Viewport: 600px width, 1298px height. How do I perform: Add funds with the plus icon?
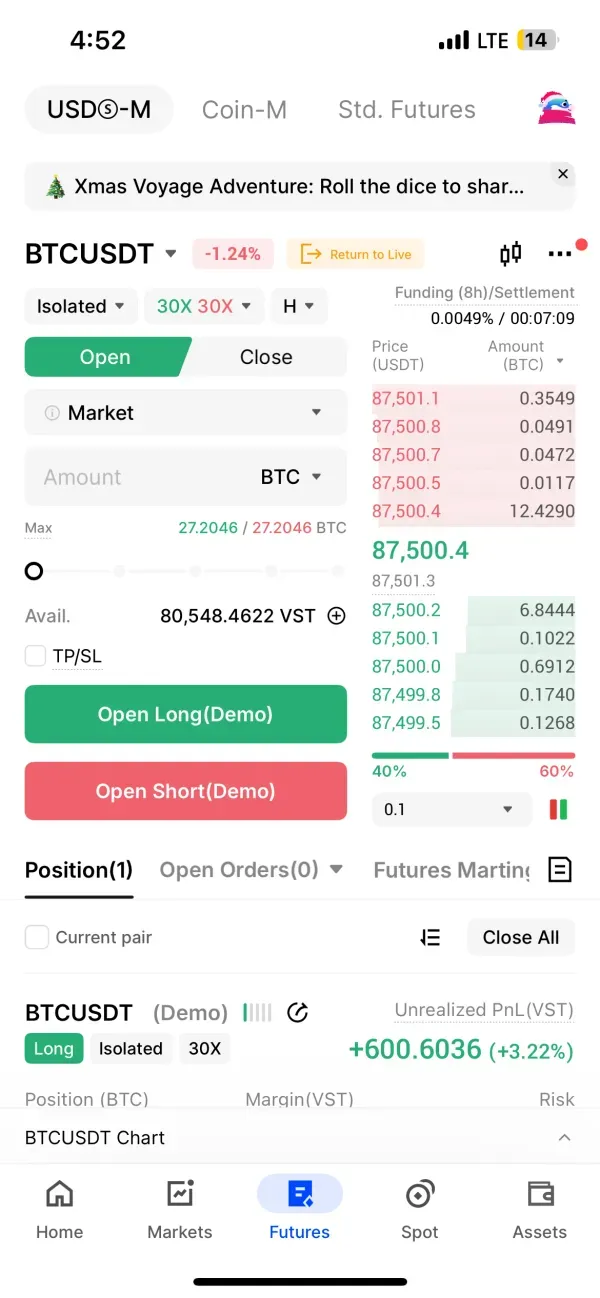click(337, 616)
